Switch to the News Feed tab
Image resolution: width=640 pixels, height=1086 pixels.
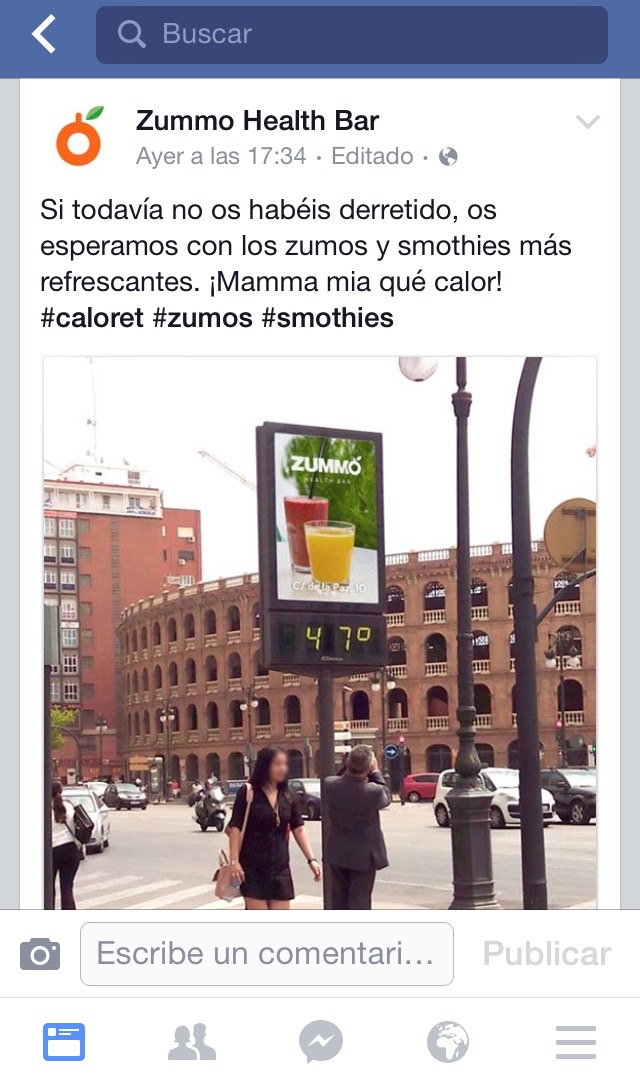pos(64,1042)
